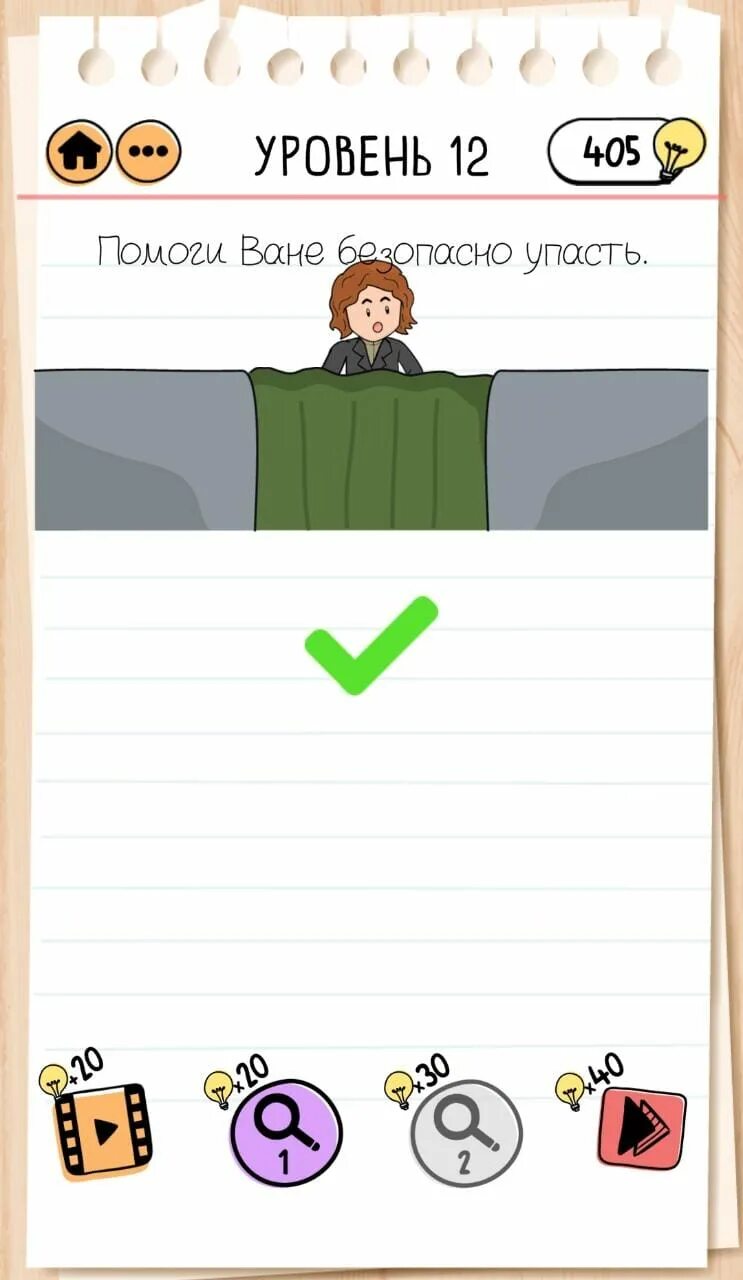
Task: Tap the purple magnifier hint 1 icon
Action: coord(287,1135)
